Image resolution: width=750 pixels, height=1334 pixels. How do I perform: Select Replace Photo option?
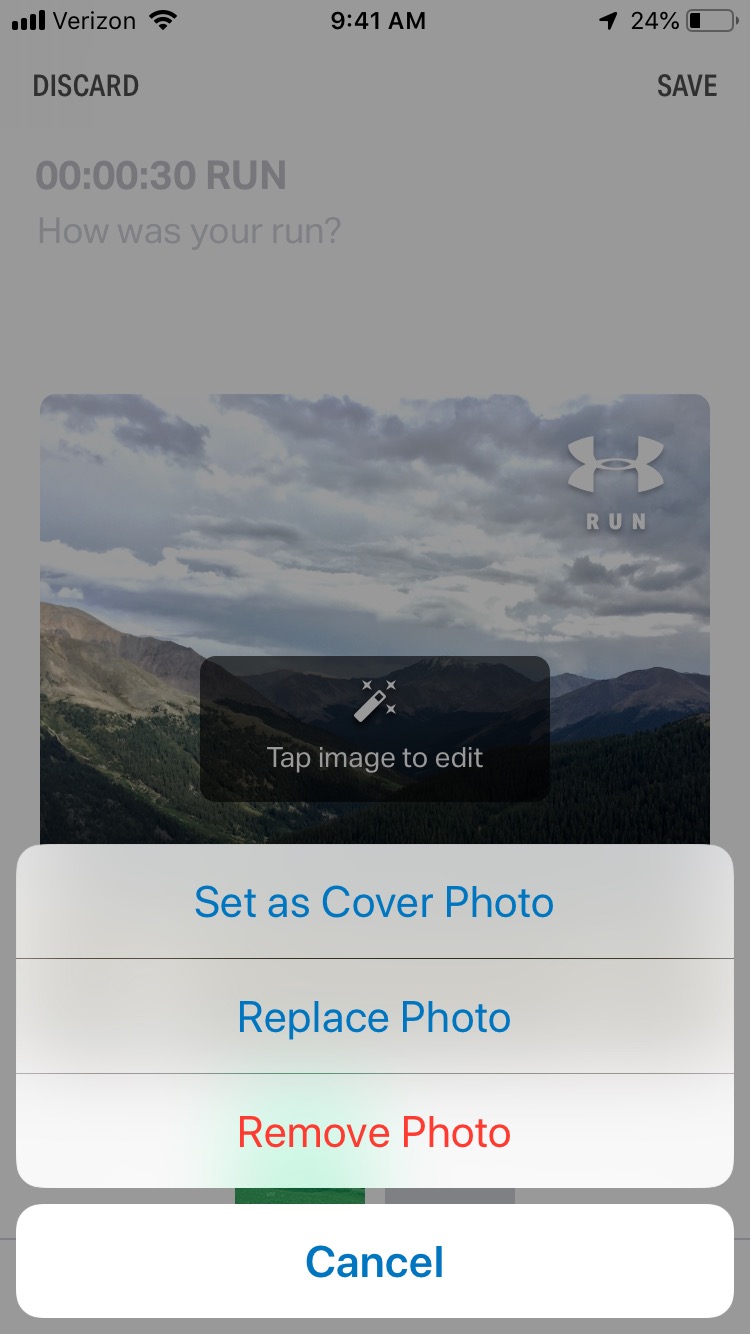click(x=374, y=1017)
